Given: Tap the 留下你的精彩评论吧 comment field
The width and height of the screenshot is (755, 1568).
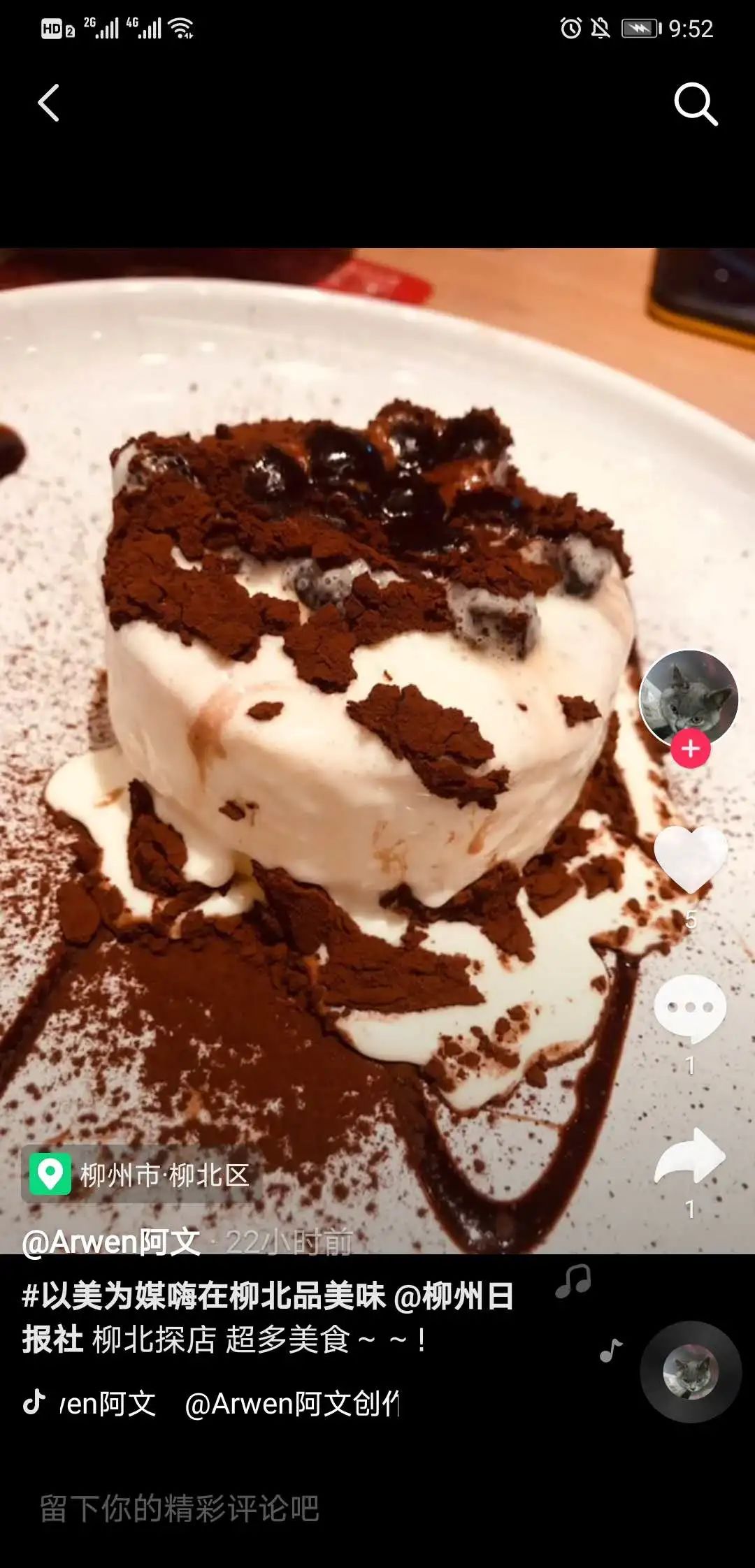Looking at the screenshot, I should click(180, 1508).
